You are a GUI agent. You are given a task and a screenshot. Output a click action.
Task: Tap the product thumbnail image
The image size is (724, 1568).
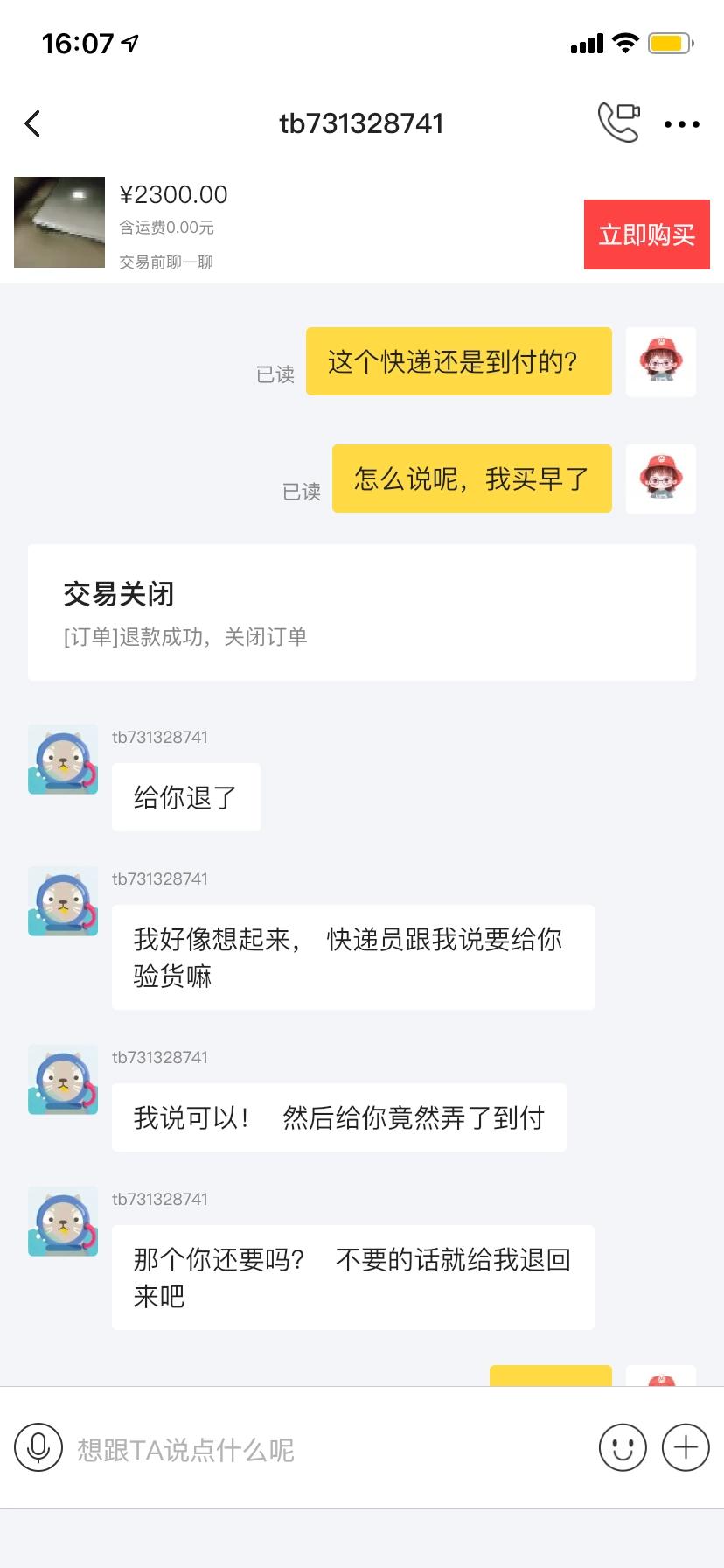[59, 222]
